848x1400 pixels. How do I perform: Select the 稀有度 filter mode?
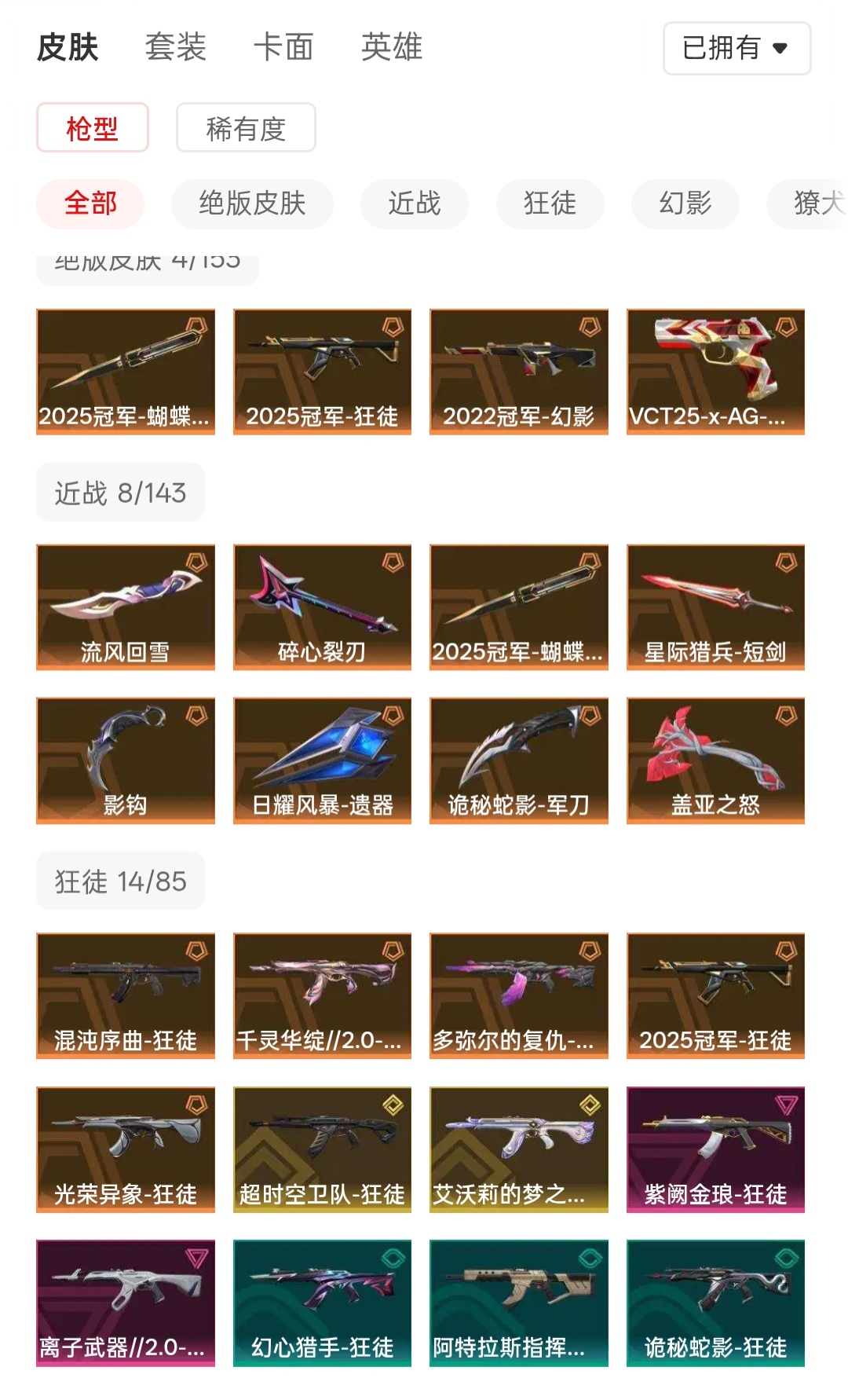tap(246, 127)
